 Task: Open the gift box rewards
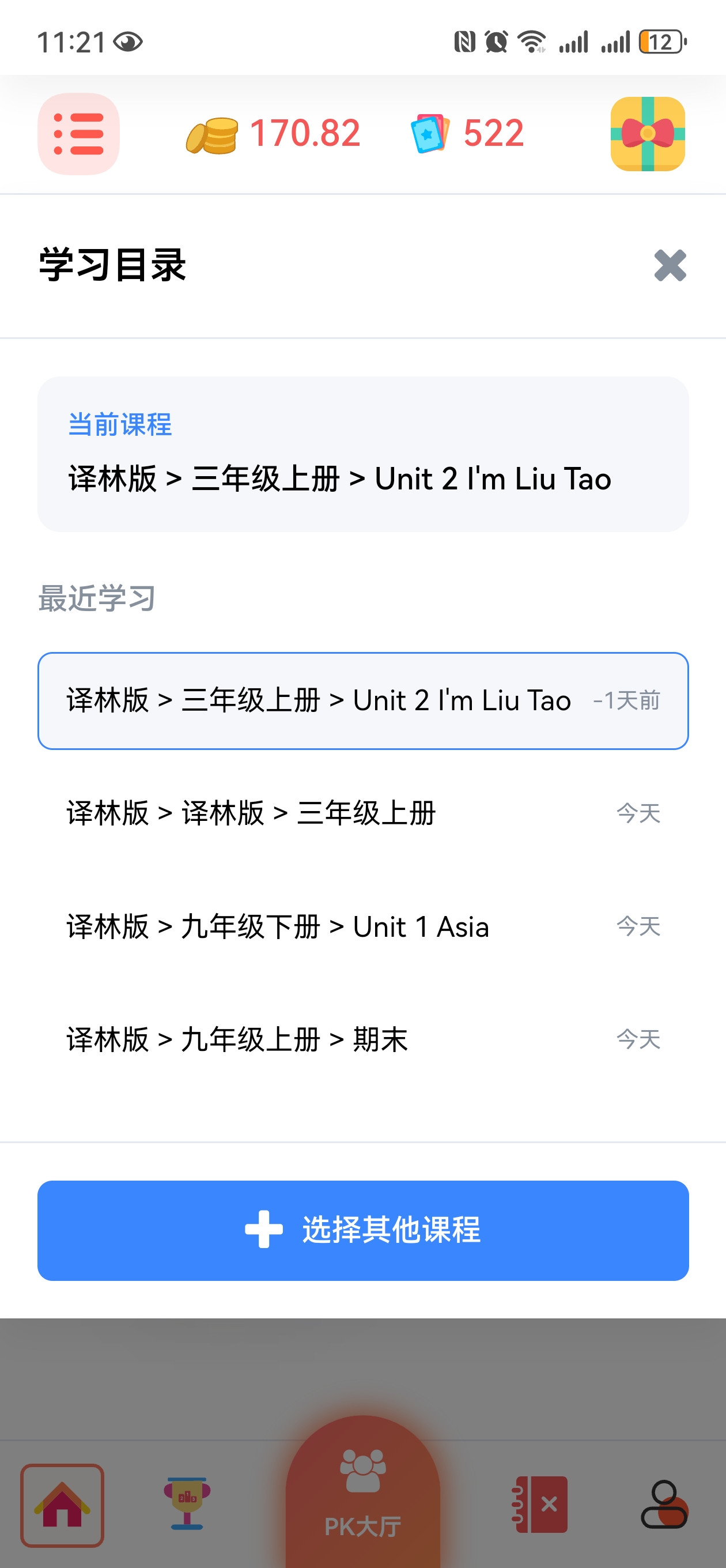pyautogui.click(x=648, y=134)
